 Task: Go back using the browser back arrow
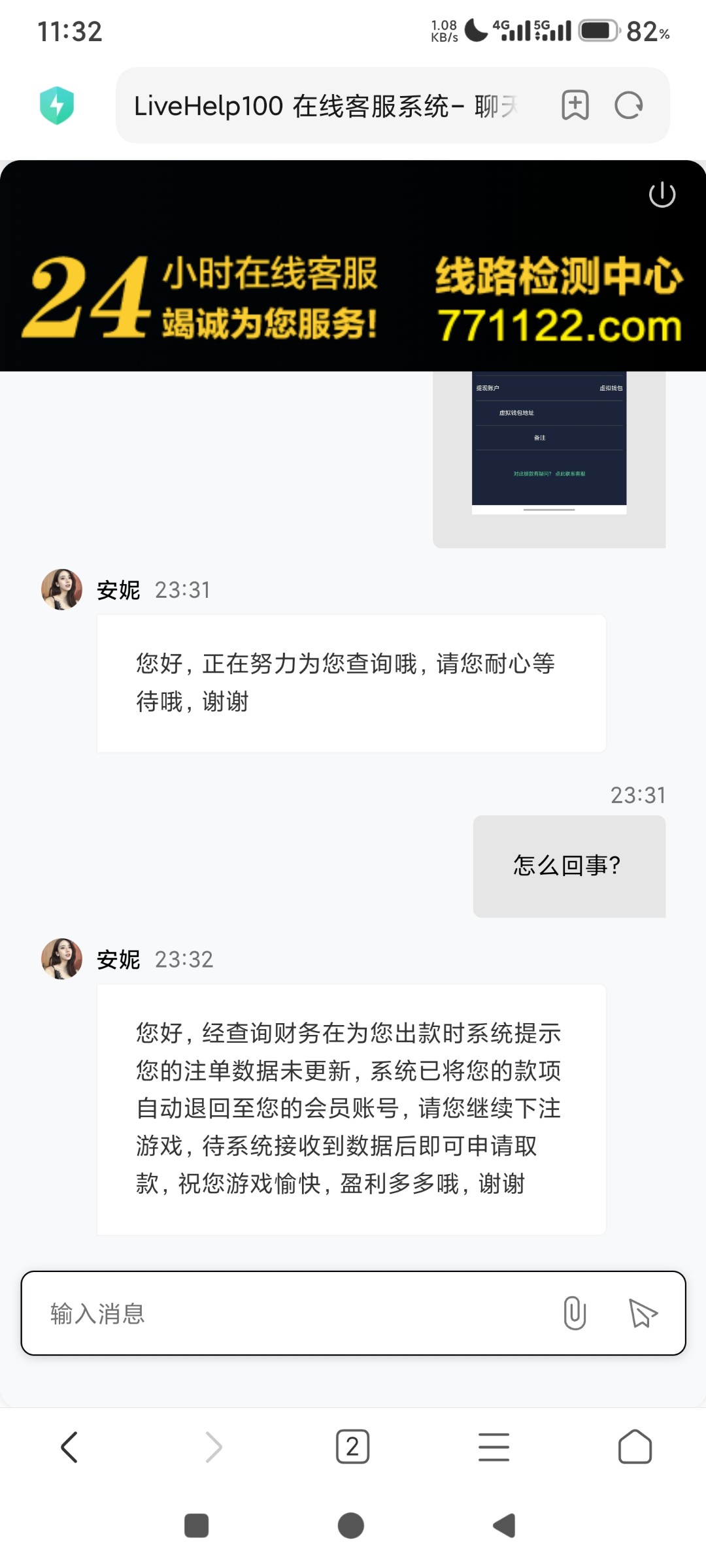[x=70, y=1447]
